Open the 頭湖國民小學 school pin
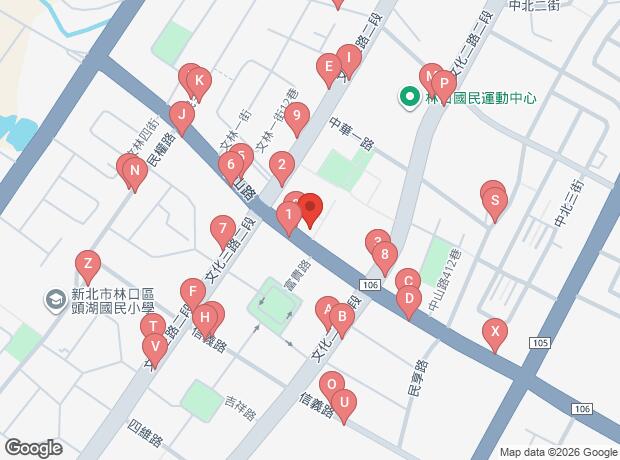 [x=56, y=300]
